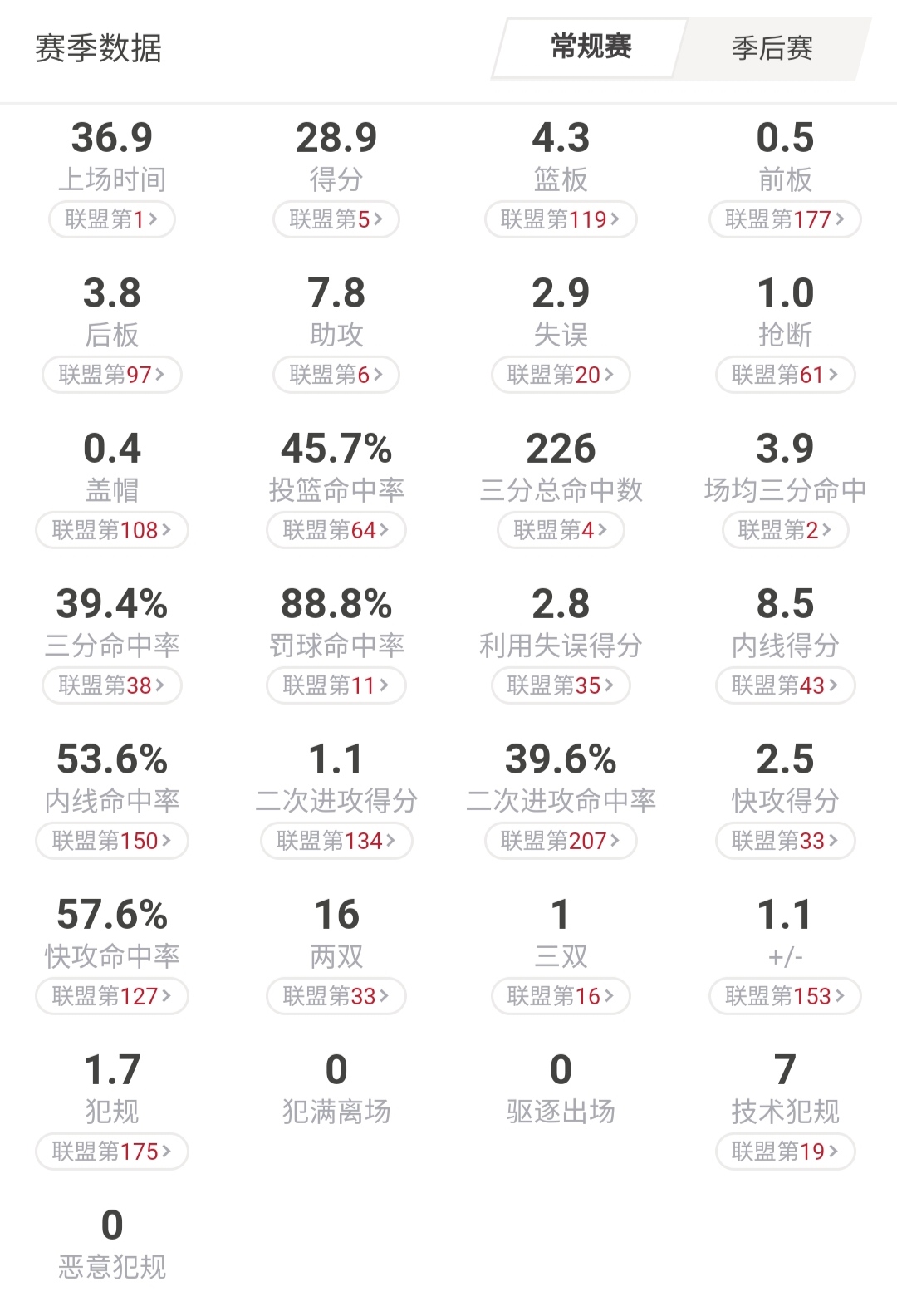
Task: View 内线得分 ranking 联盟第43
Action: pyautogui.click(x=785, y=685)
